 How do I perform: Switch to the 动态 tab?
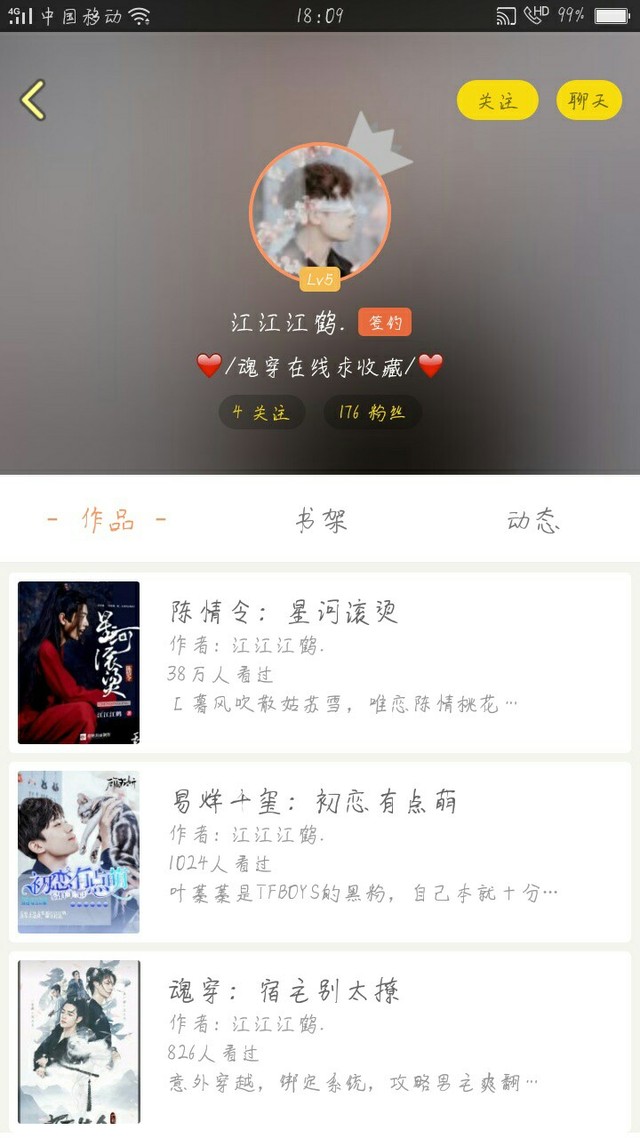[x=533, y=520]
